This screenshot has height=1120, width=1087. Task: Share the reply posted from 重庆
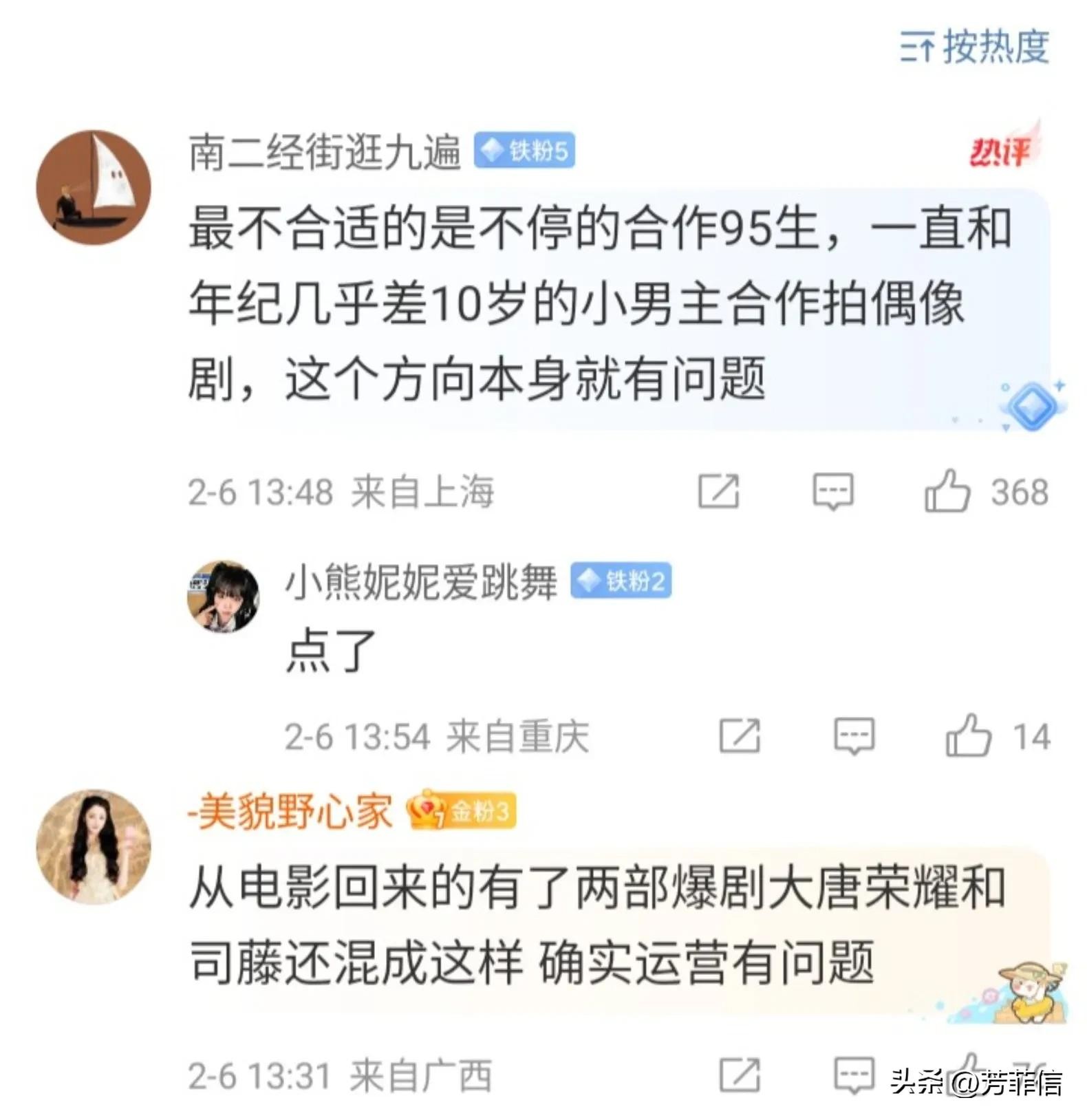(740, 736)
